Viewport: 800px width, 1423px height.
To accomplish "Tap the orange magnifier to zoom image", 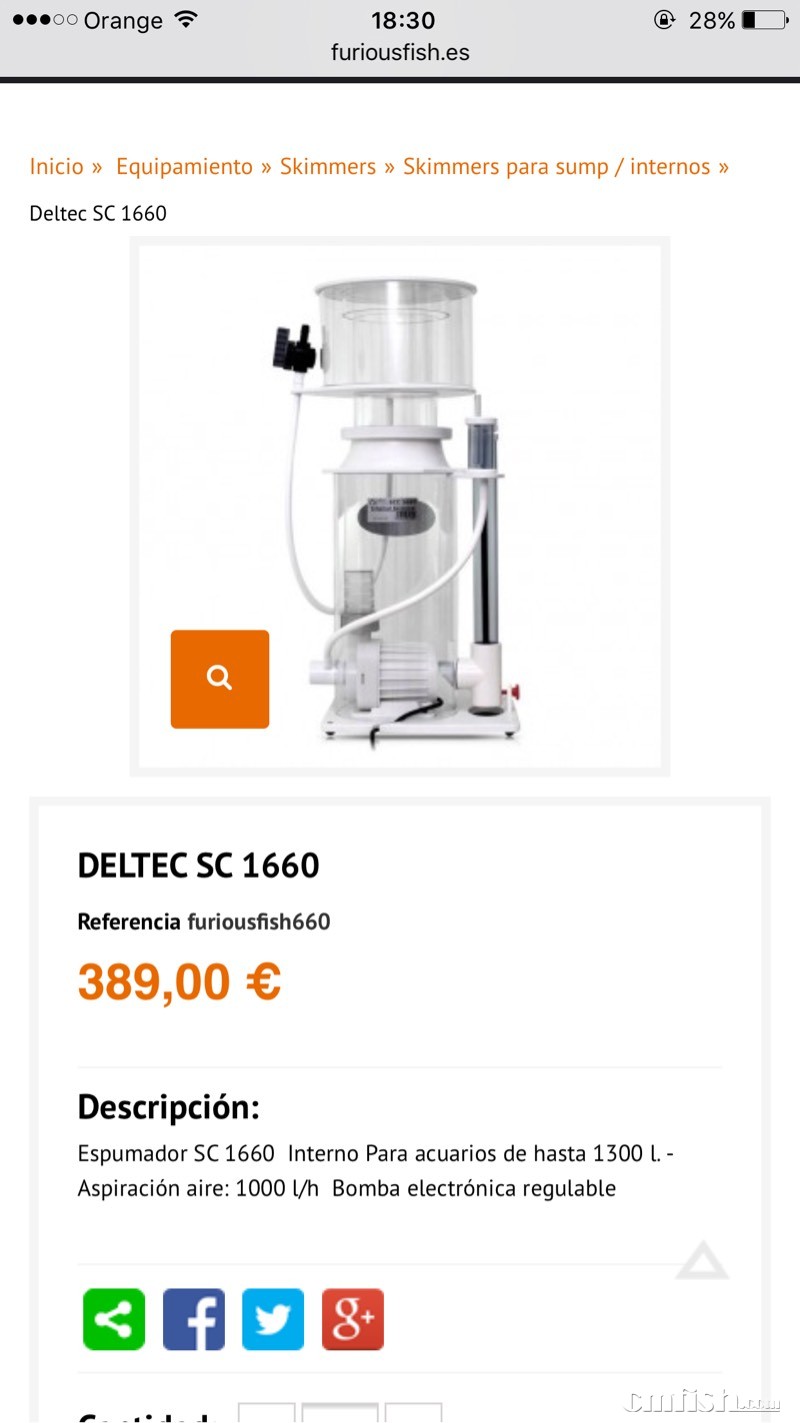I will 220,679.
